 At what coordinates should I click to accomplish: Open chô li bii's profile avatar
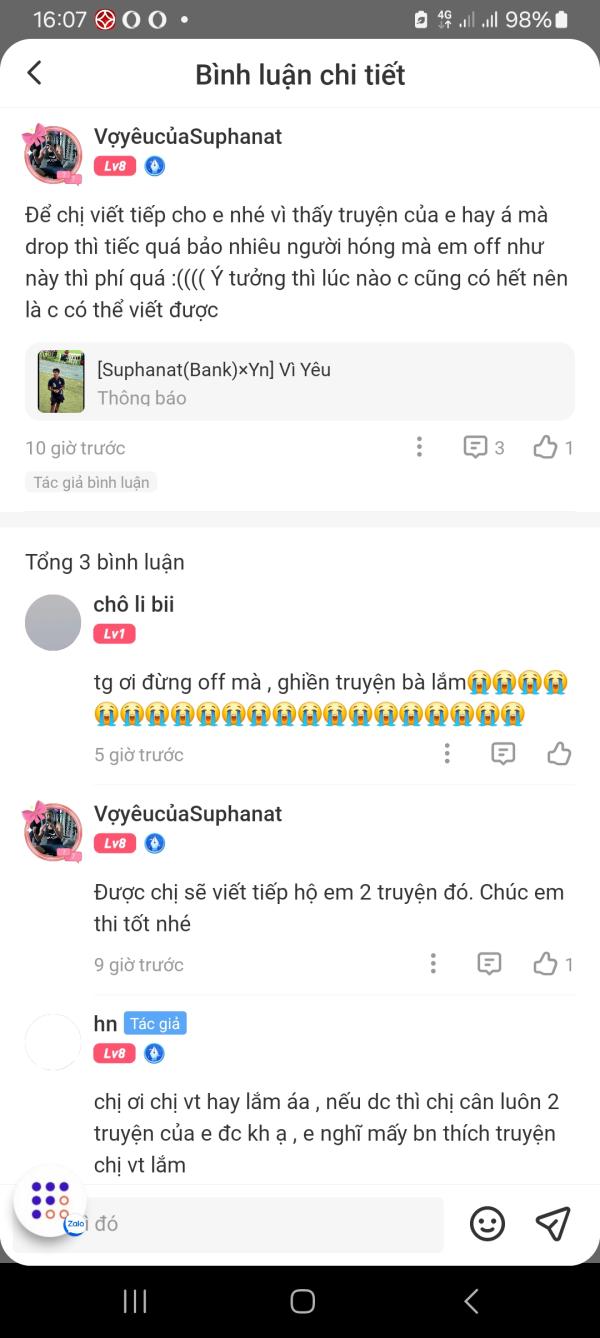point(53,622)
